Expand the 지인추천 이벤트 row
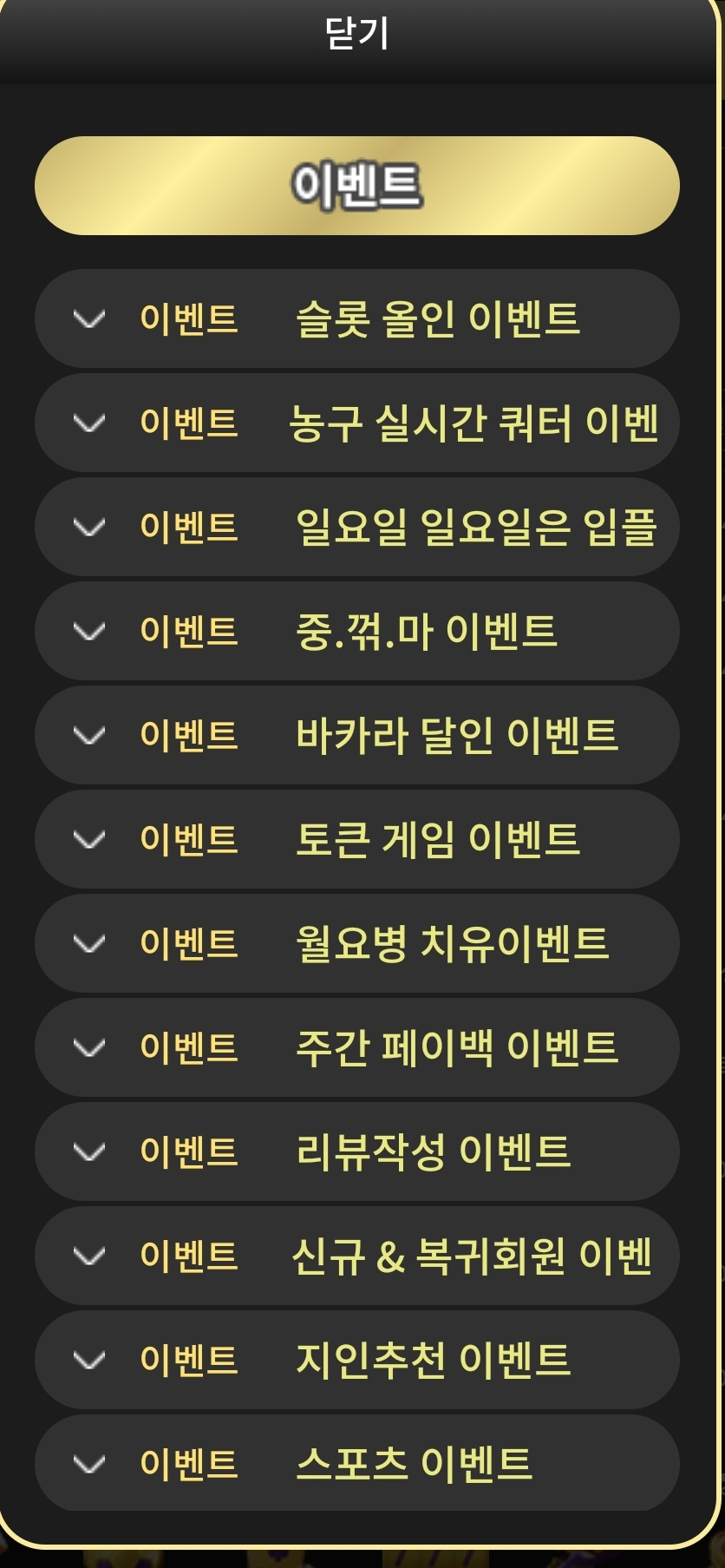The width and height of the screenshot is (725, 1568). [x=356, y=1360]
